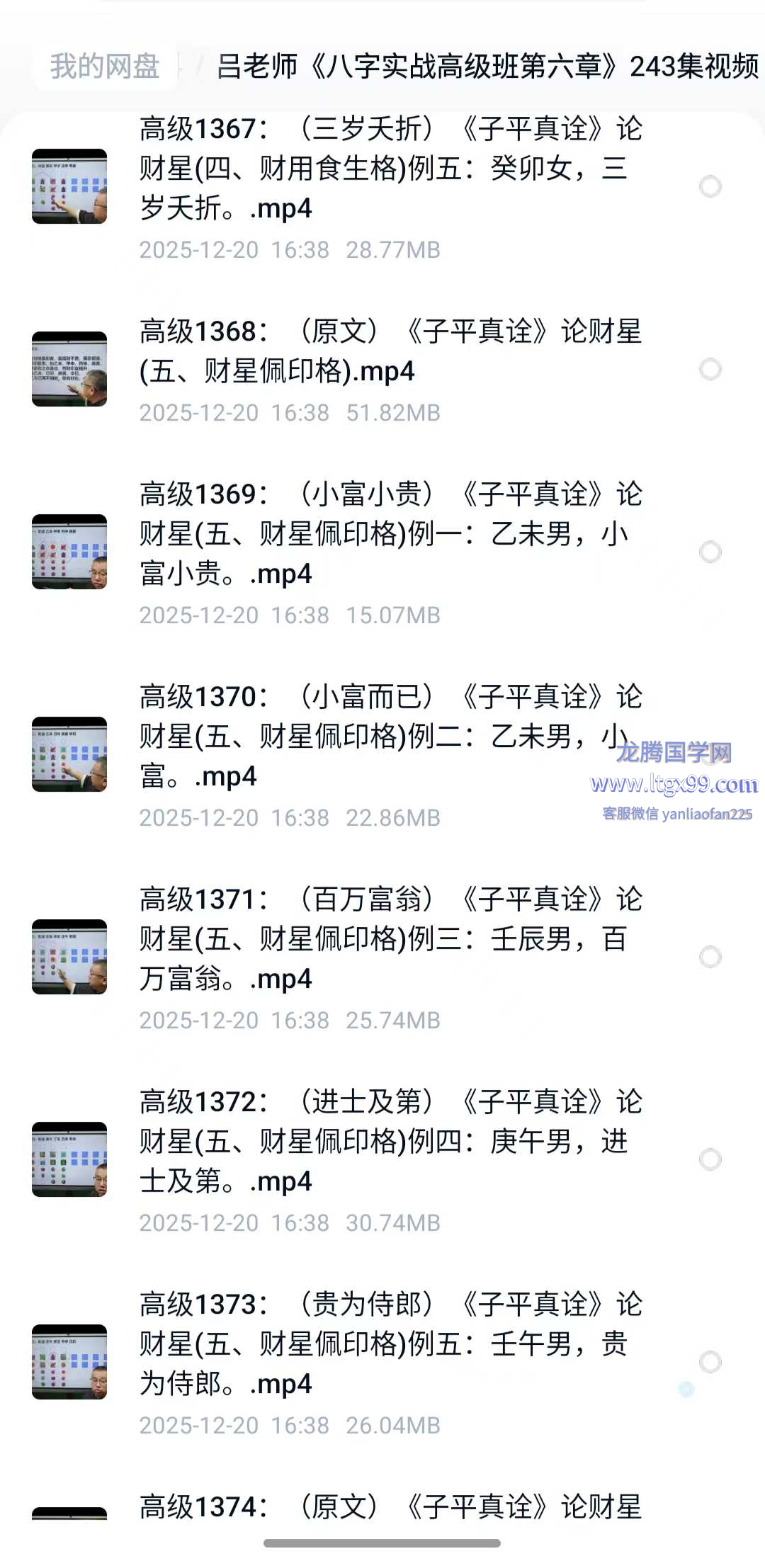Image resolution: width=765 pixels, height=1568 pixels.
Task: Open video 高级1374 原文 论财星
Action: click(390, 1507)
